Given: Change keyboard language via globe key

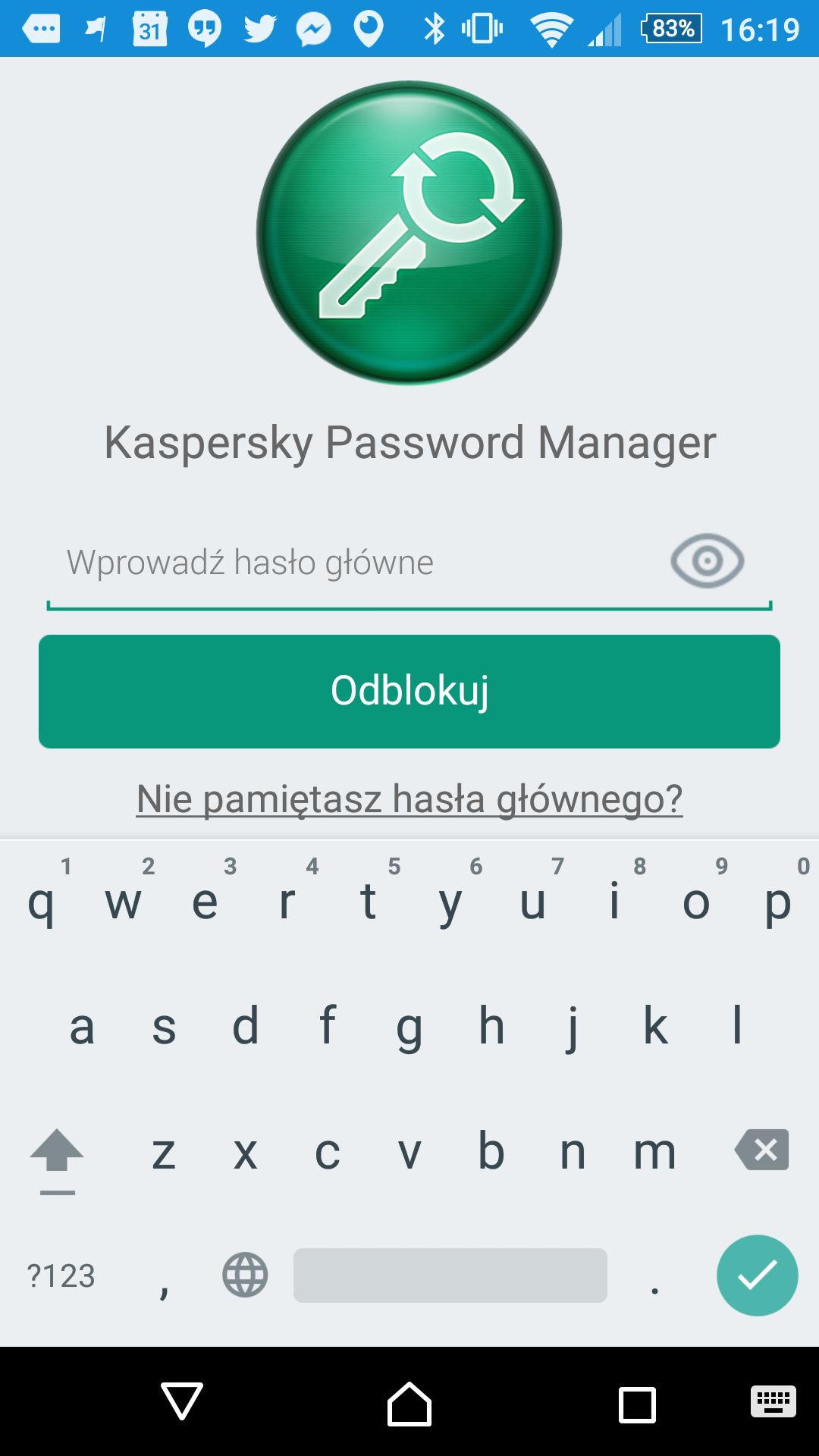Looking at the screenshot, I should pyautogui.click(x=245, y=1275).
